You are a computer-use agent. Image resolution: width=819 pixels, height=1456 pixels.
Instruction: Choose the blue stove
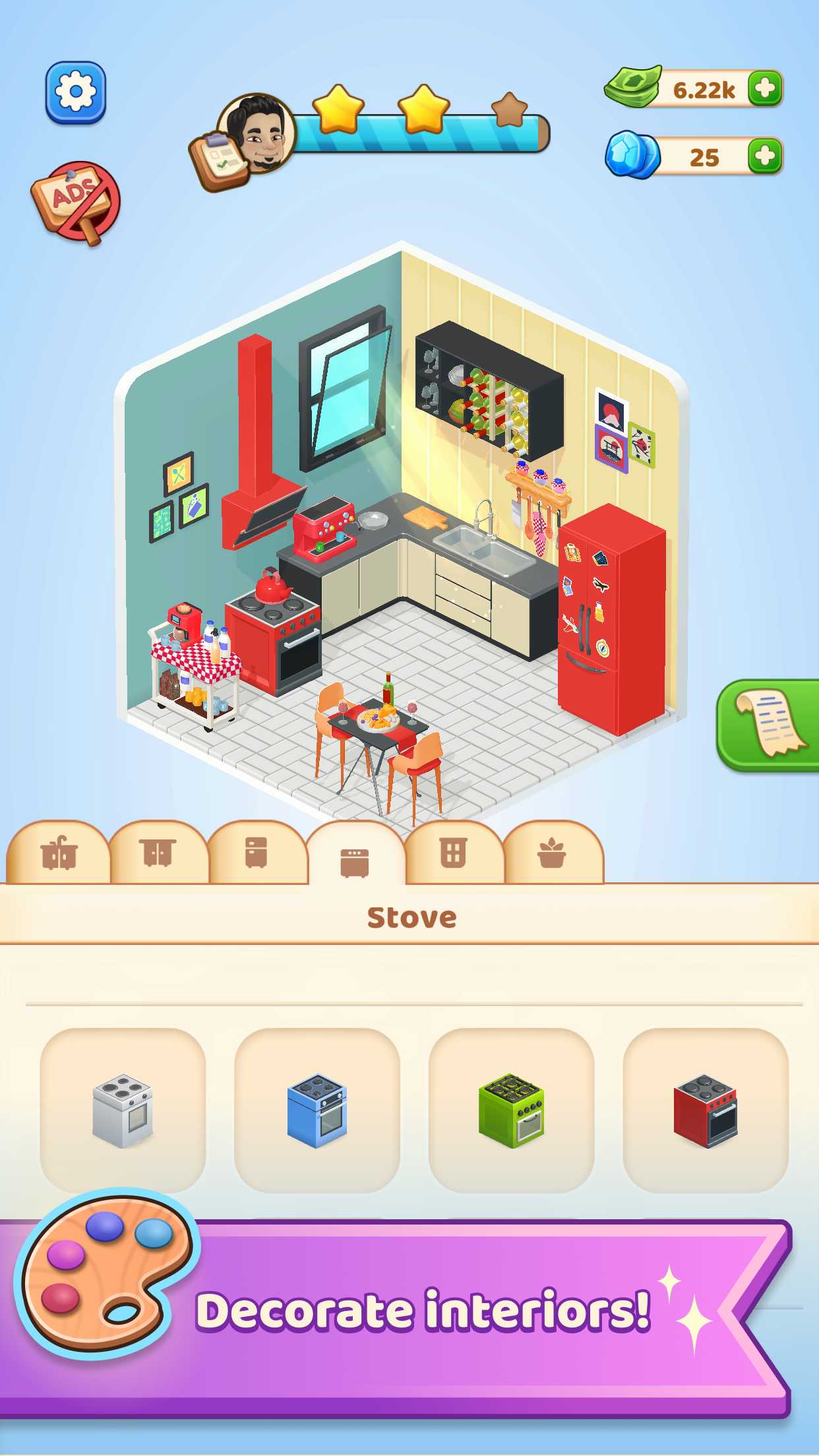pos(317,1110)
